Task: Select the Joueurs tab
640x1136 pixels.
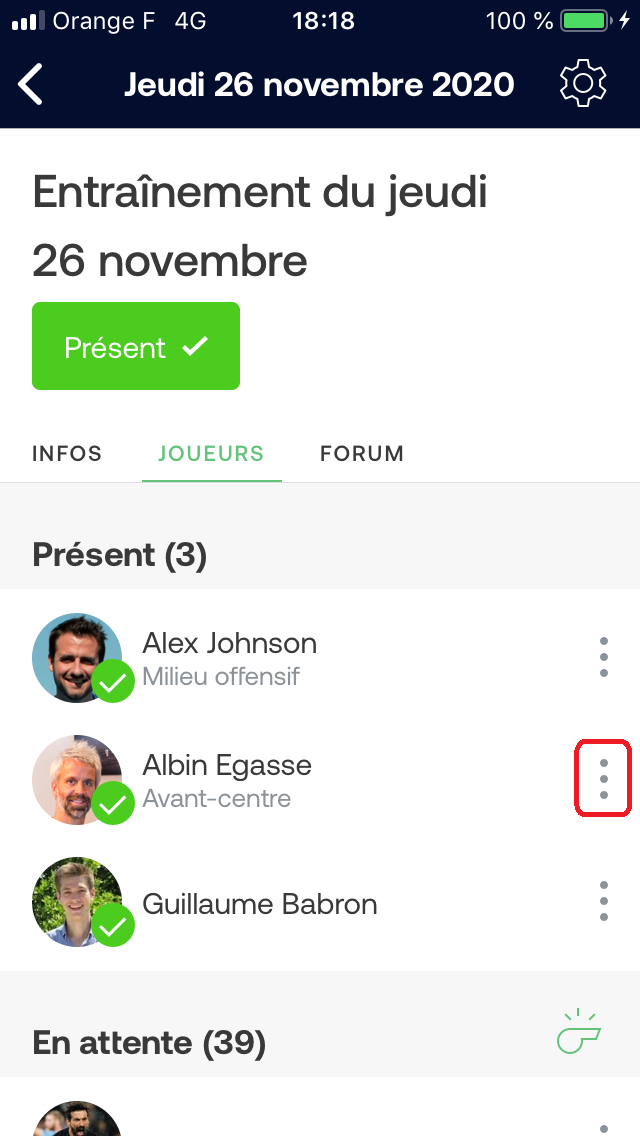Action: click(211, 453)
